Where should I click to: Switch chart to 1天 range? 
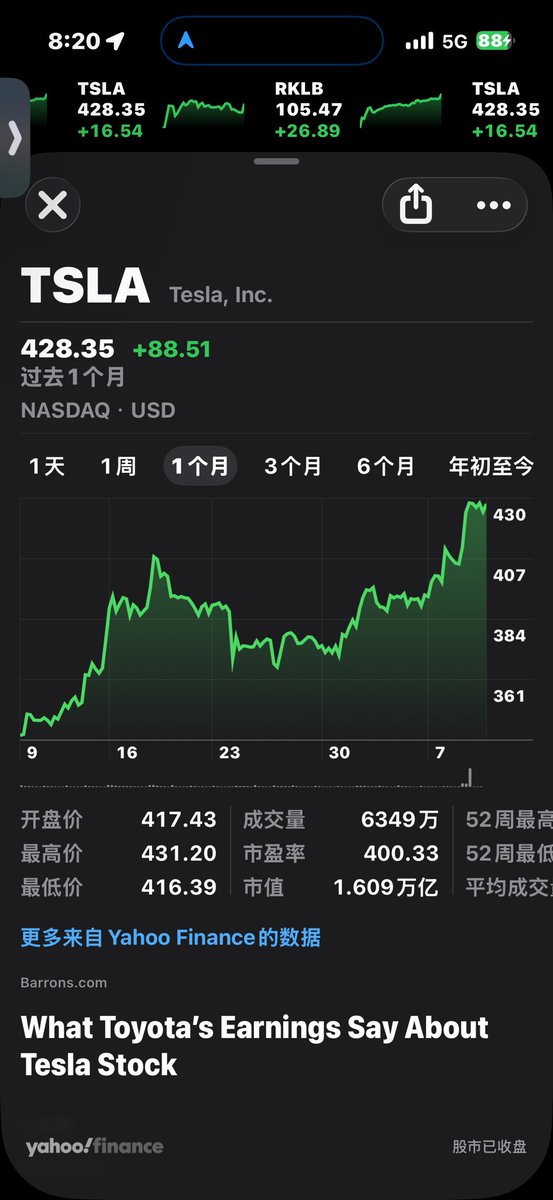47,466
